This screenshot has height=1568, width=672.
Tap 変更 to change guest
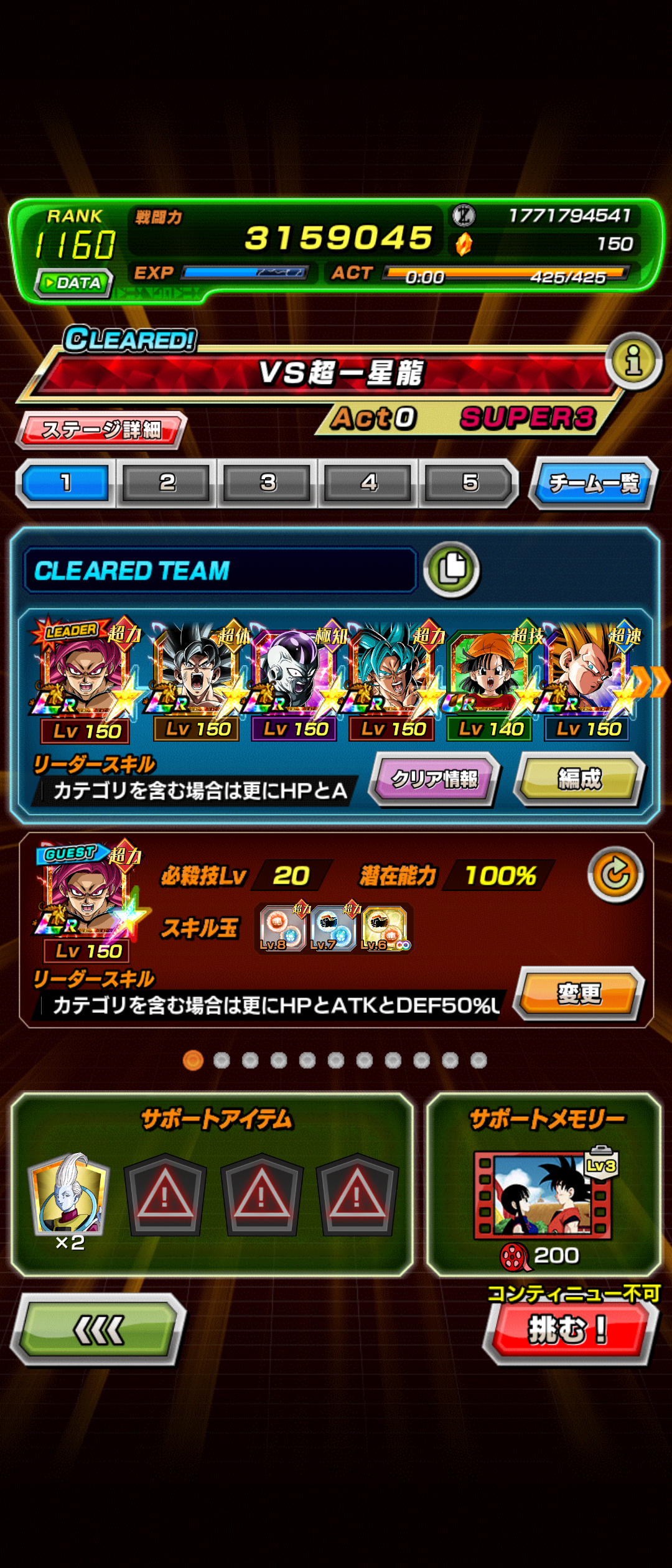coord(579,993)
